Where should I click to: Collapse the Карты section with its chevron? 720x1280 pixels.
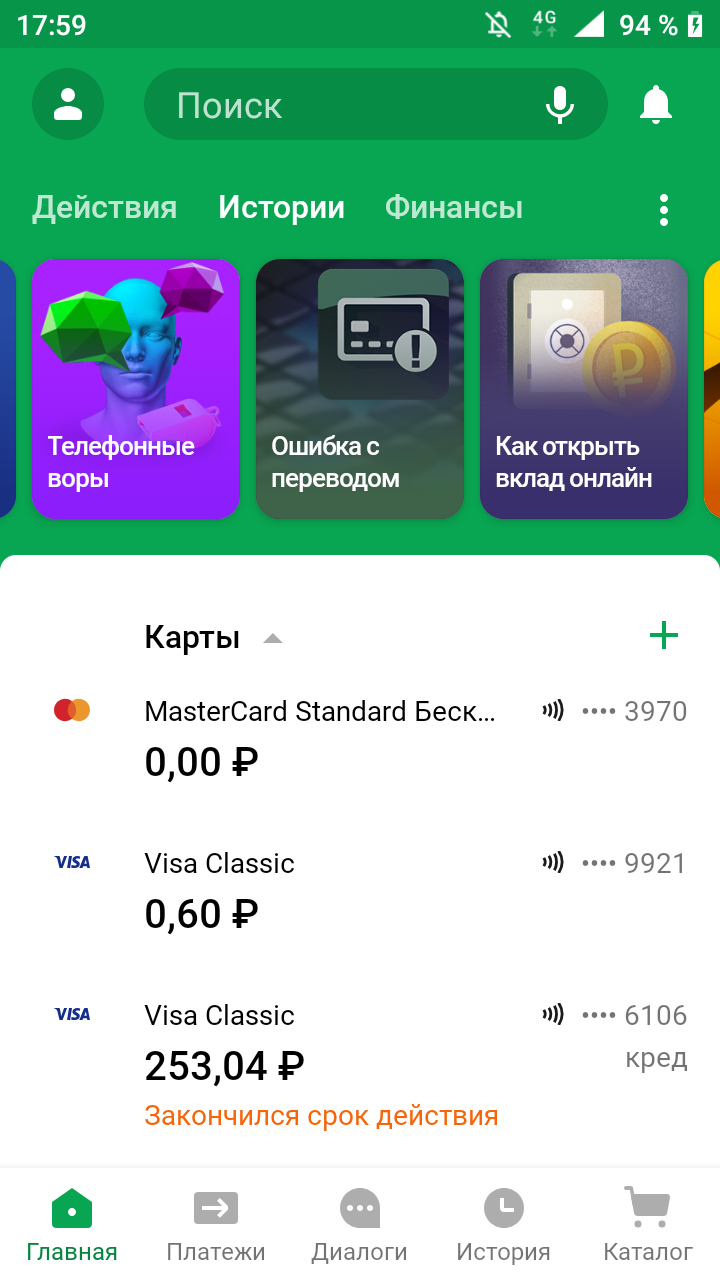(x=273, y=637)
